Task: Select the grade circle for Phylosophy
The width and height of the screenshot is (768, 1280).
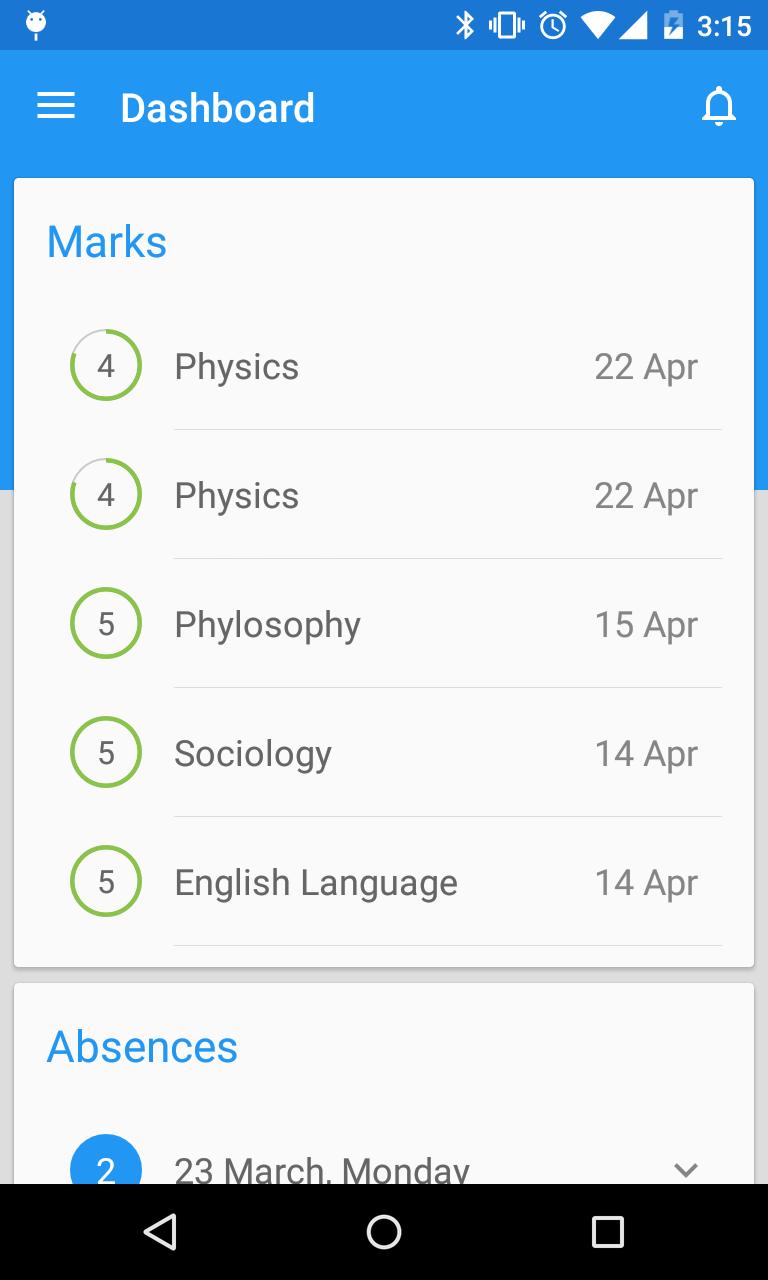Action: (106, 623)
